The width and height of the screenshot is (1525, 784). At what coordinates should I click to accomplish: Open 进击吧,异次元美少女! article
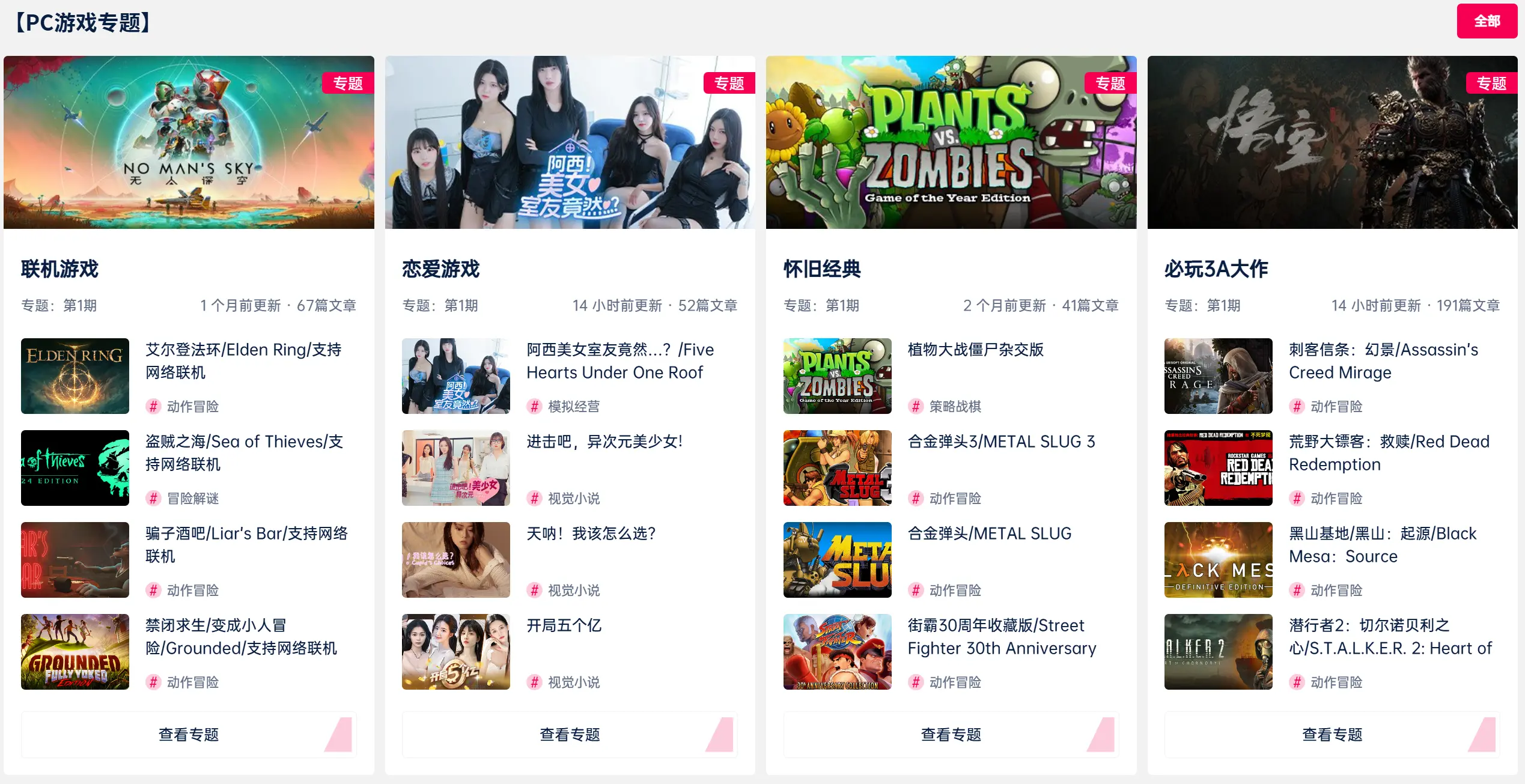point(604,442)
